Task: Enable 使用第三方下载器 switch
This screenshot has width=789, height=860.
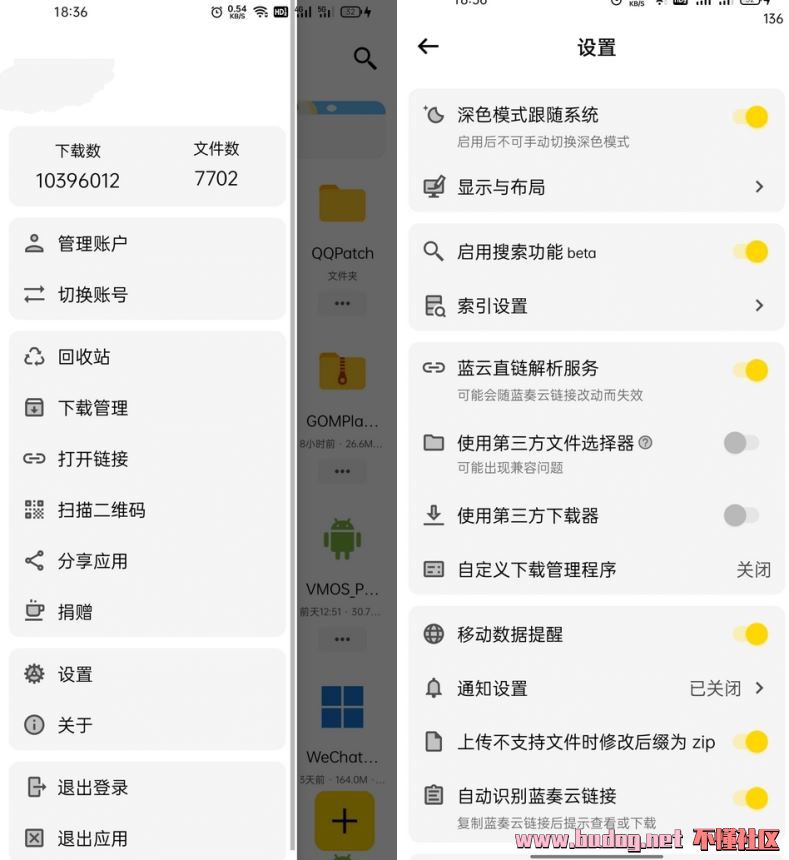Action: (x=741, y=515)
